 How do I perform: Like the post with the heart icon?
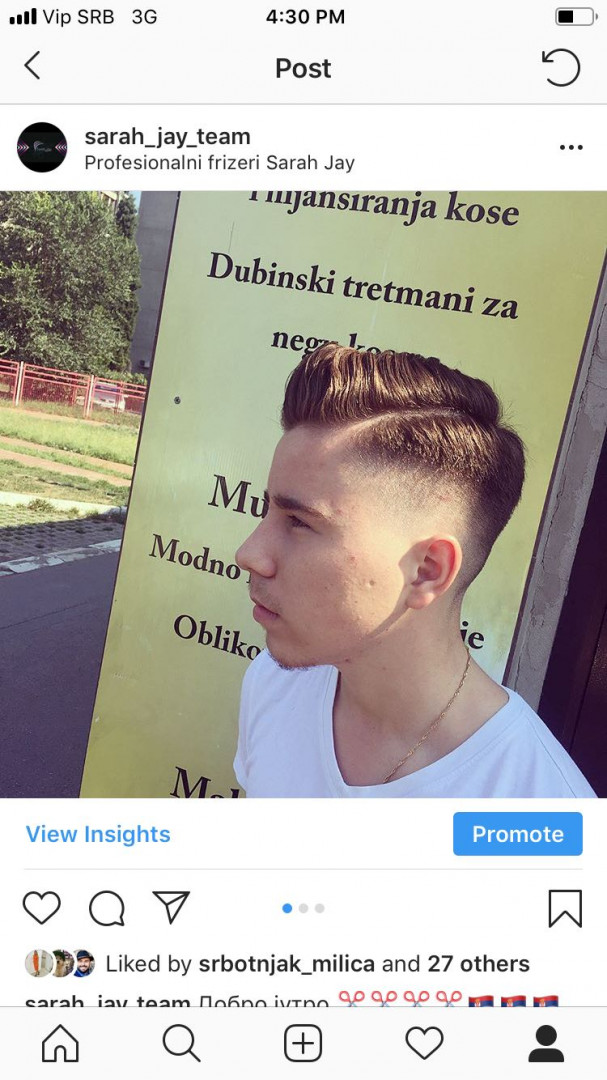point(42,908)
